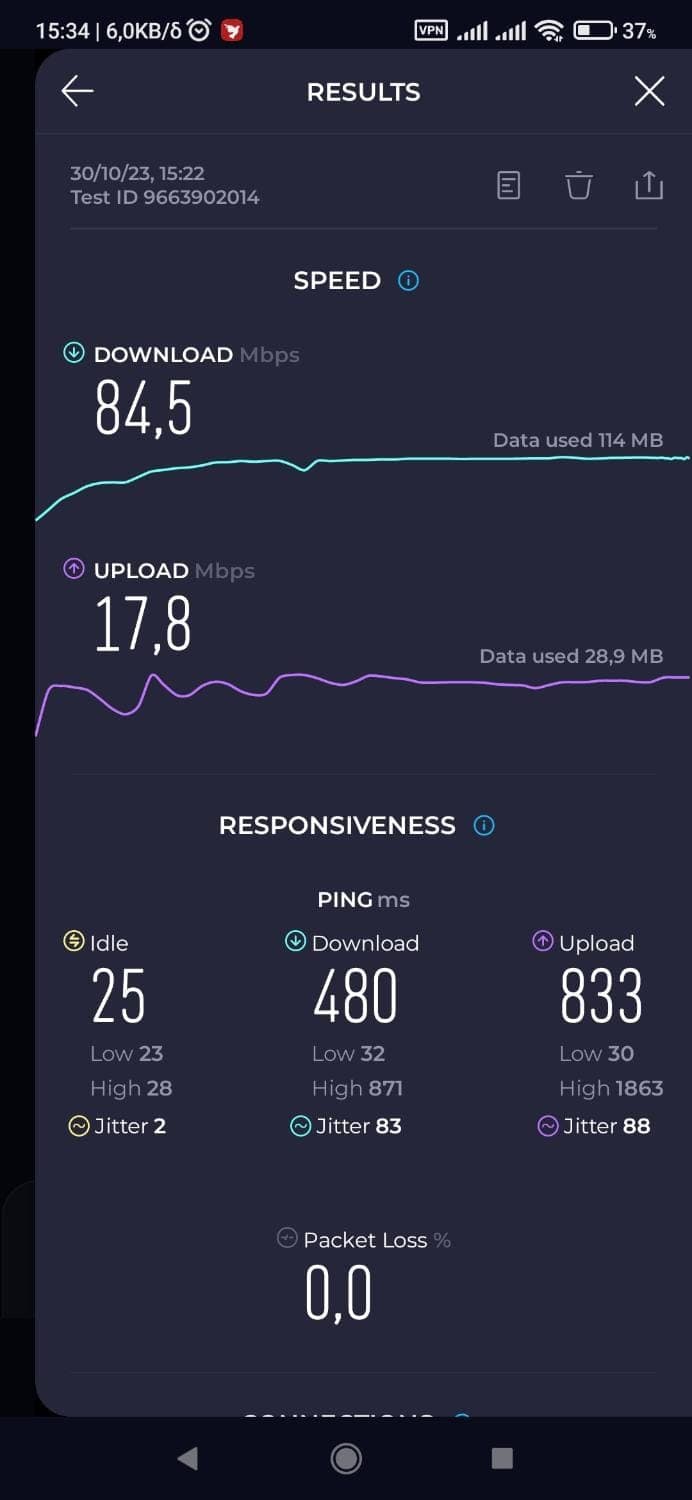Close the results screen

click(x=649, y=92)
